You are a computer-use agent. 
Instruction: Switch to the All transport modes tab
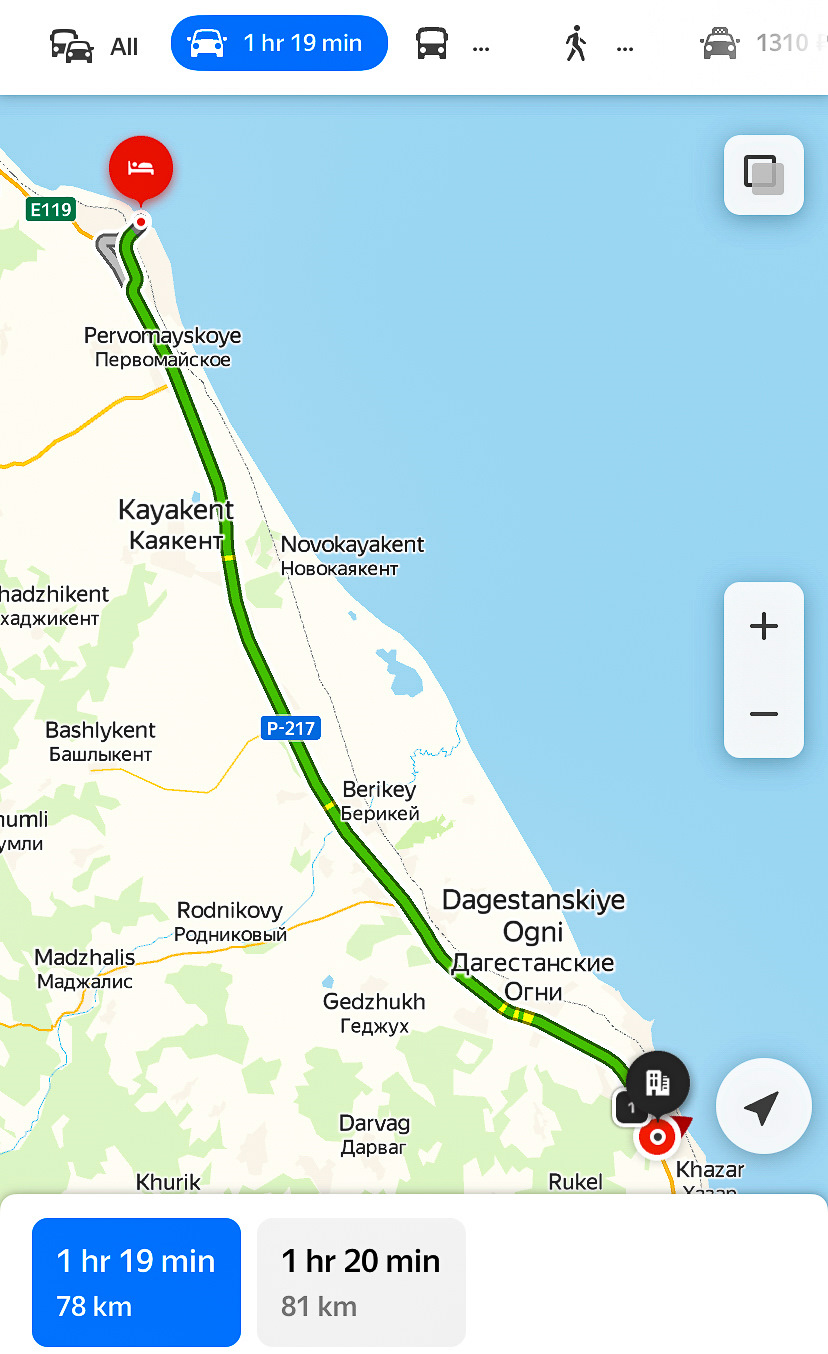(x=94, y=46)
